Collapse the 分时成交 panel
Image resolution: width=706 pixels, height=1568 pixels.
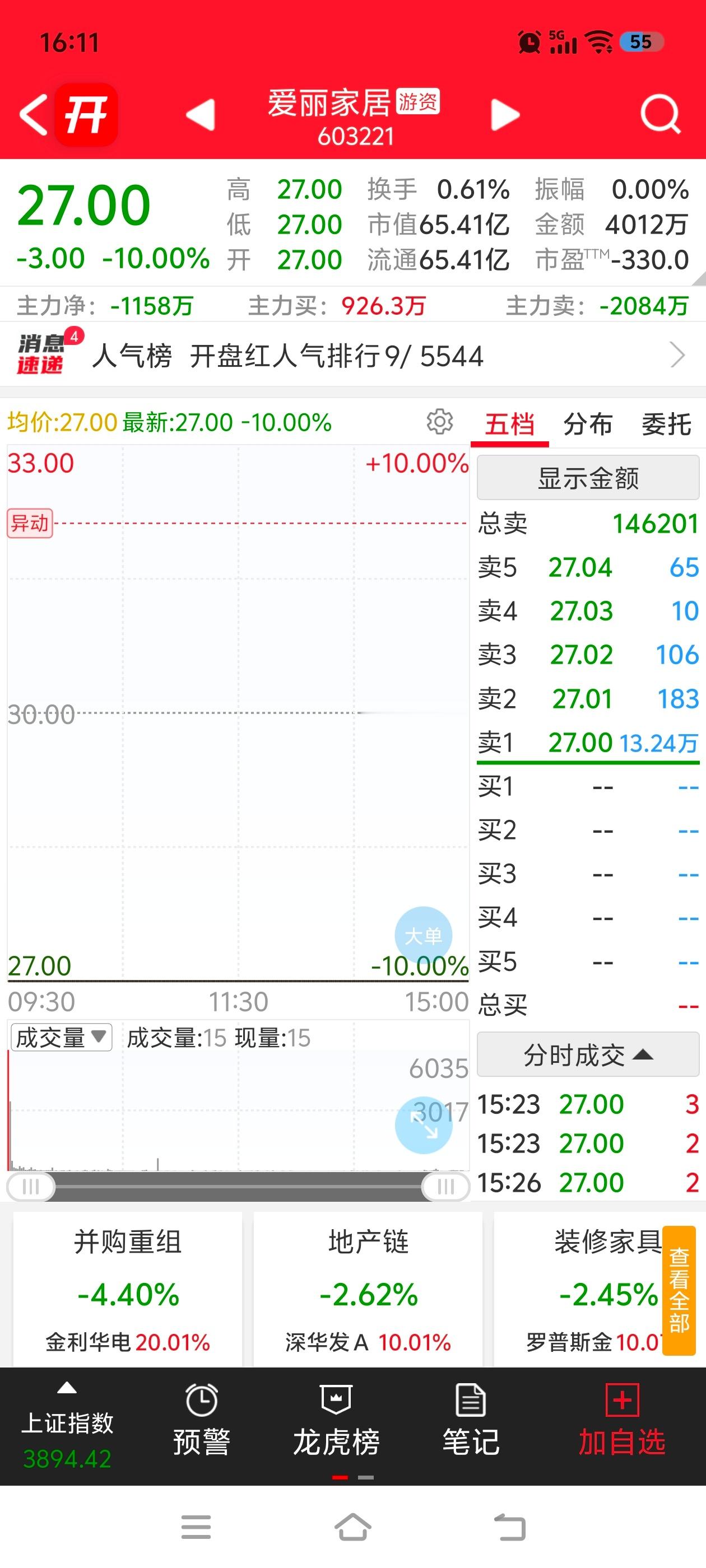pos(588,1055)
